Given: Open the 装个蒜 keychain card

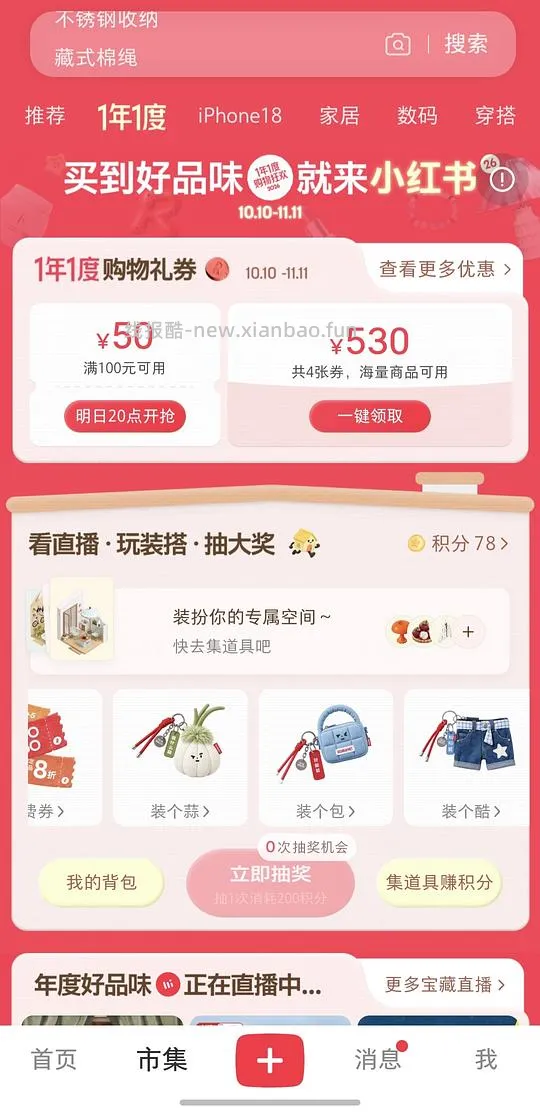Looking at the screenshot, I should pyautogui.click(x=180, y=757).
